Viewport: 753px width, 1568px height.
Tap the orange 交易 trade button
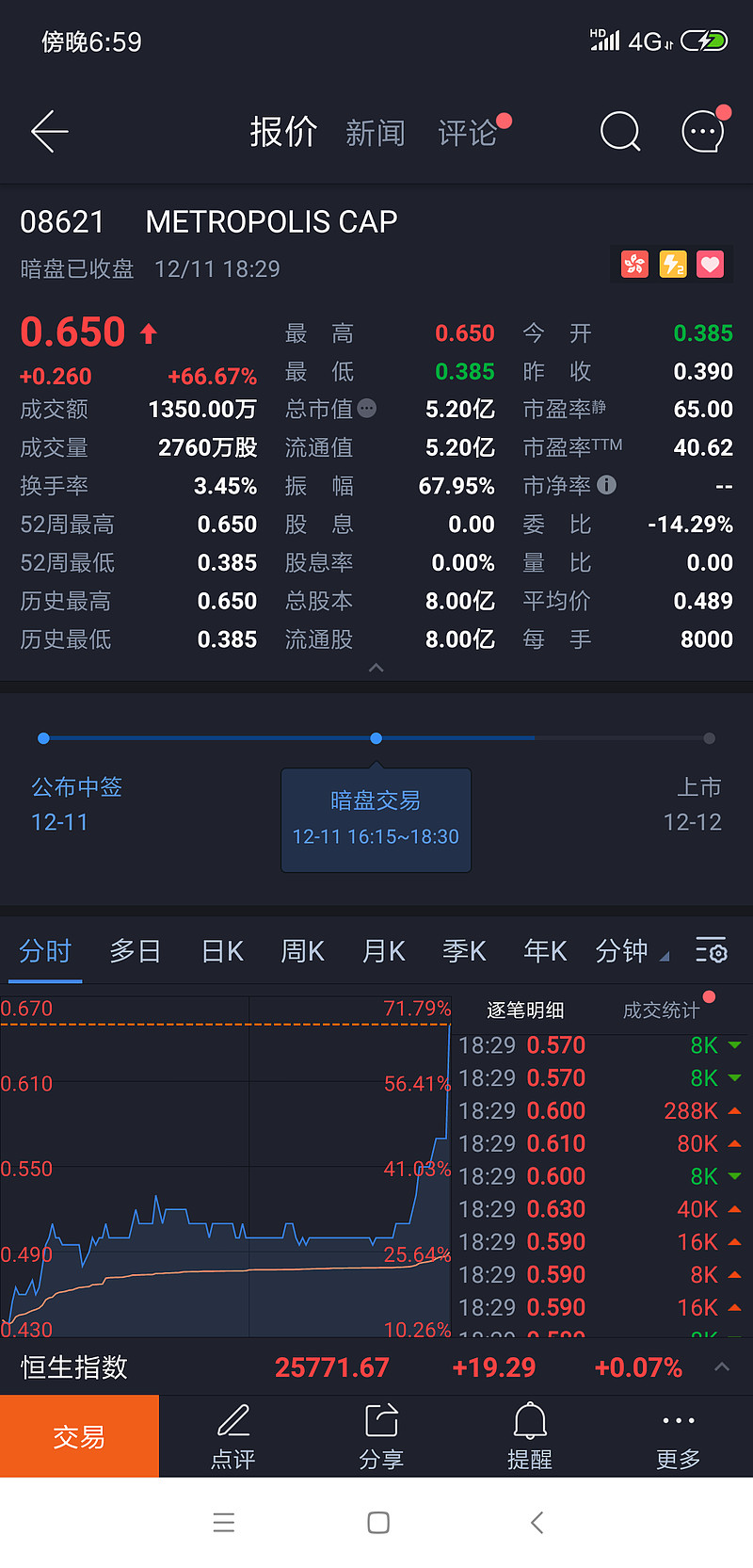click(79, 1433)
